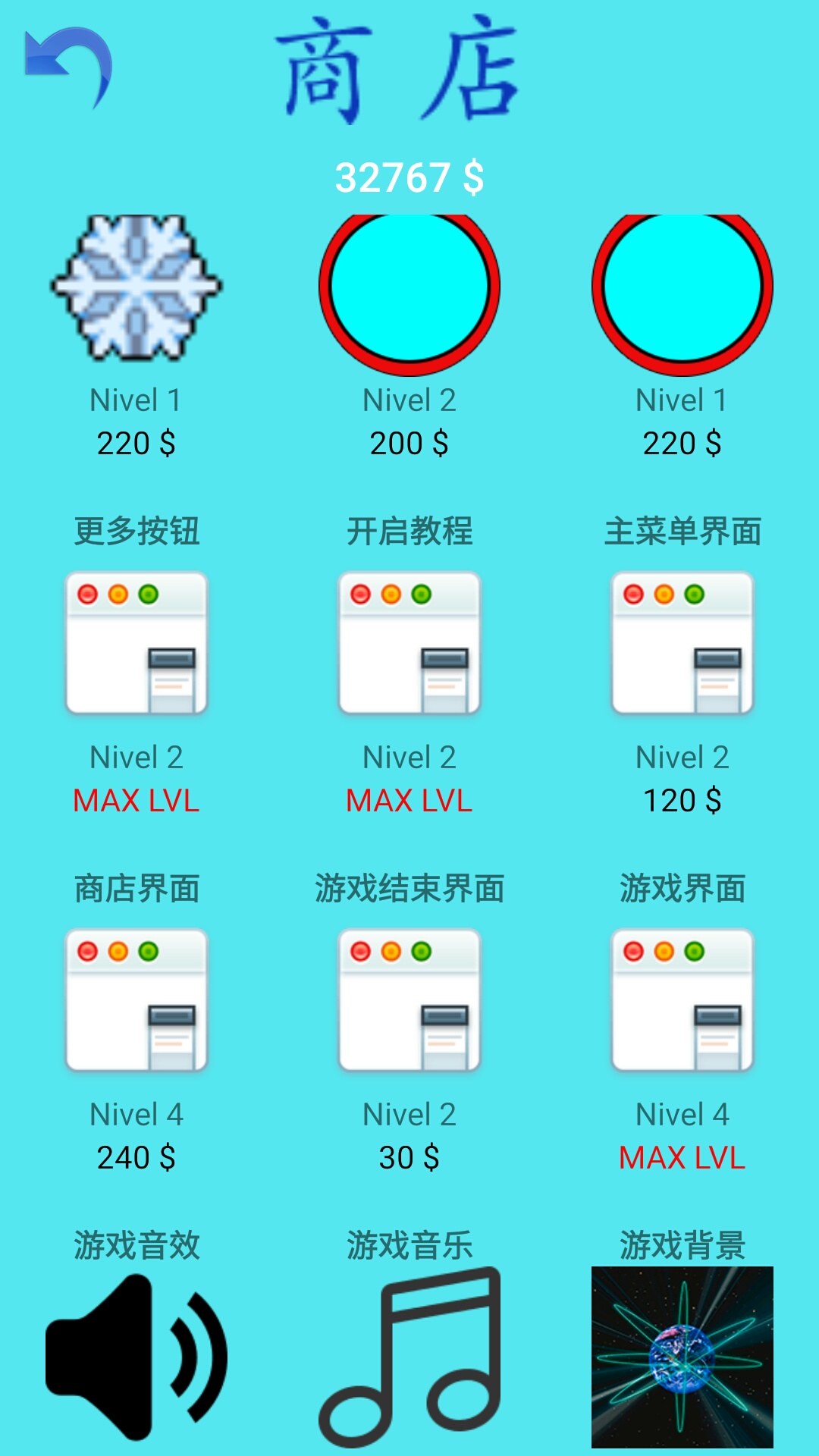Upgrade 商店界面 for 240 $
The height and width of the screenshot is (1456, 819).
(136, 999)
